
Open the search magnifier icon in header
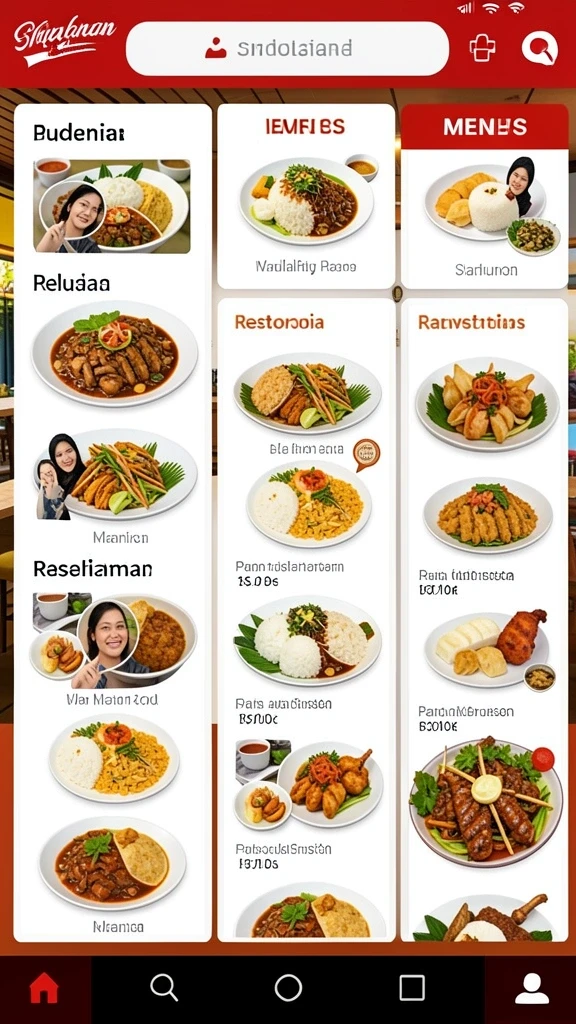point(539,48)
